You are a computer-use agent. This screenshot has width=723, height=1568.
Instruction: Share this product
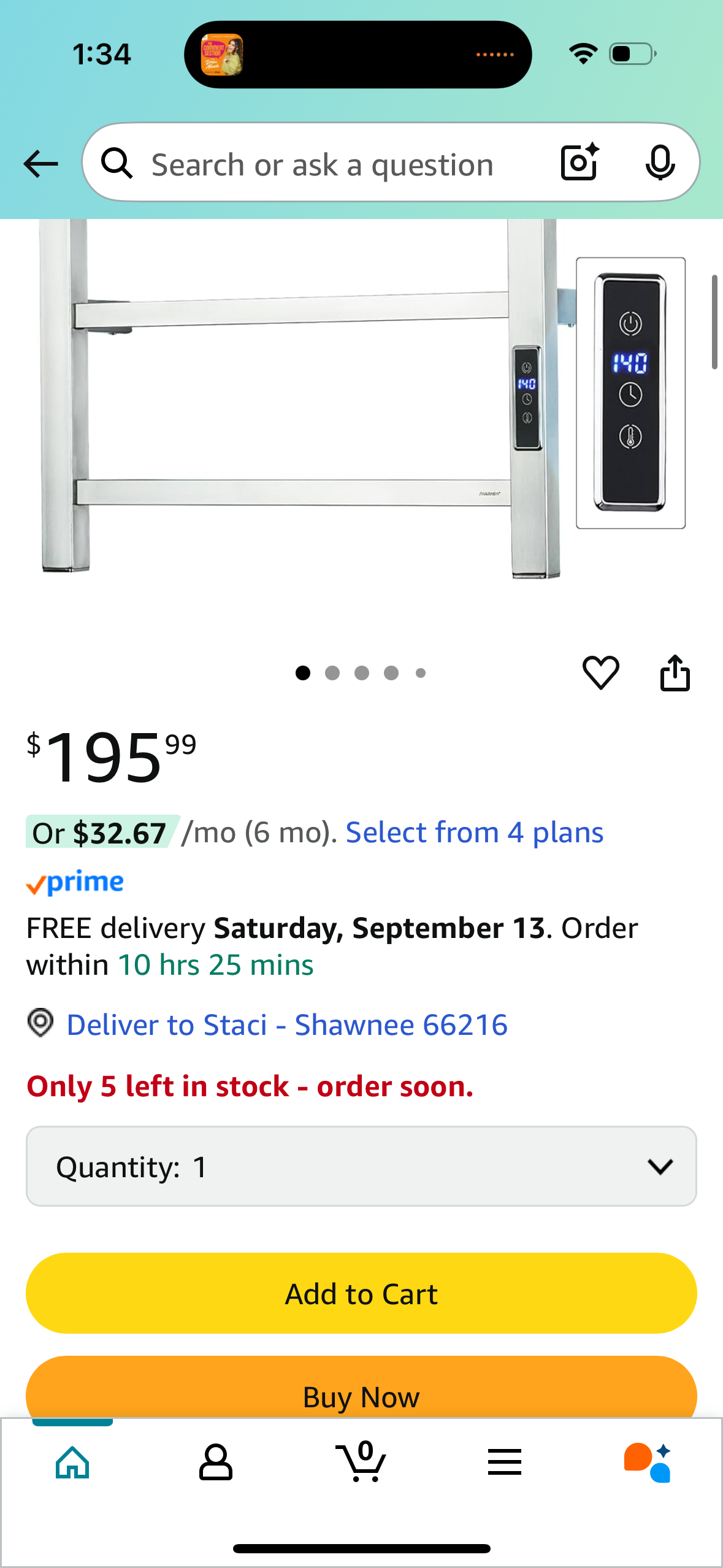pos(675,673)
